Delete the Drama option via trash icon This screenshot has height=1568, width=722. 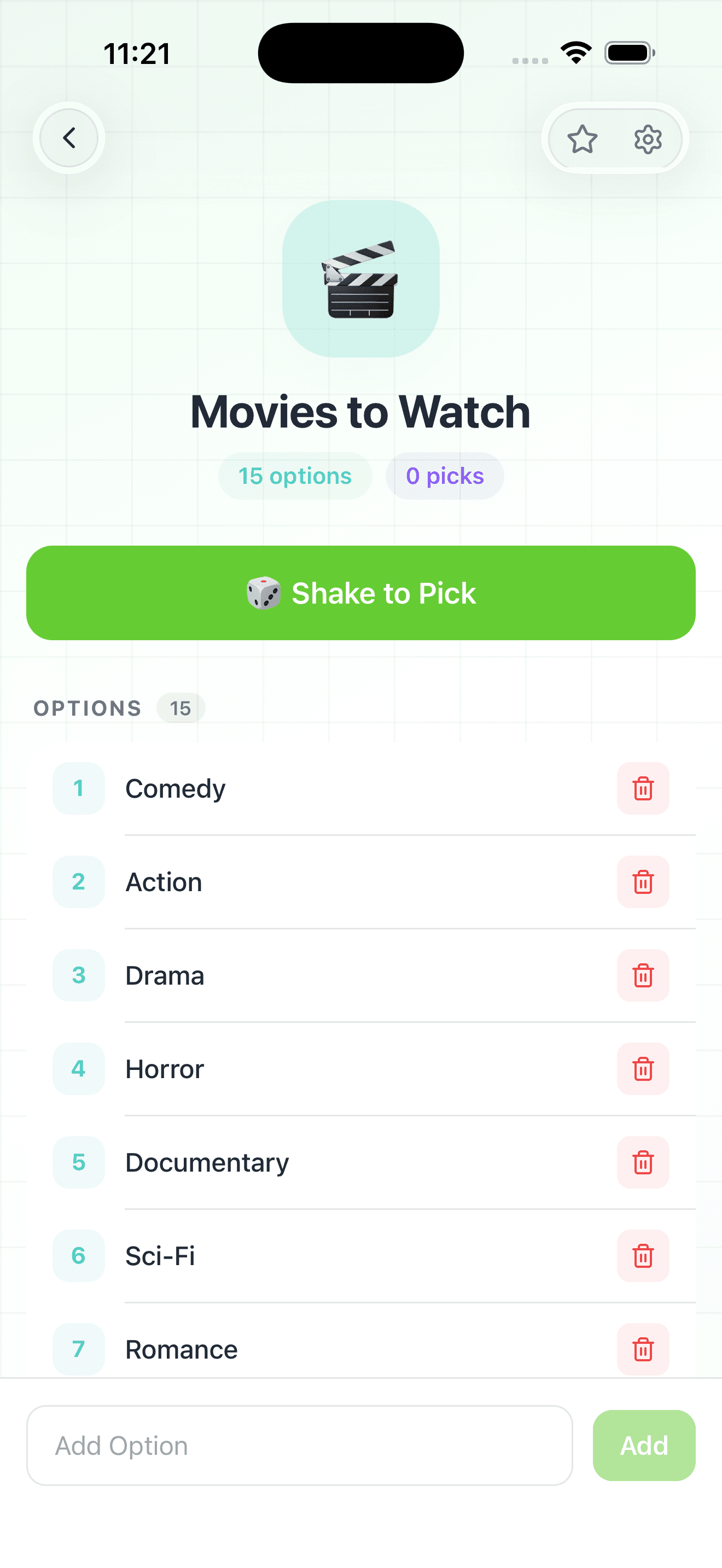coord(643,975)
